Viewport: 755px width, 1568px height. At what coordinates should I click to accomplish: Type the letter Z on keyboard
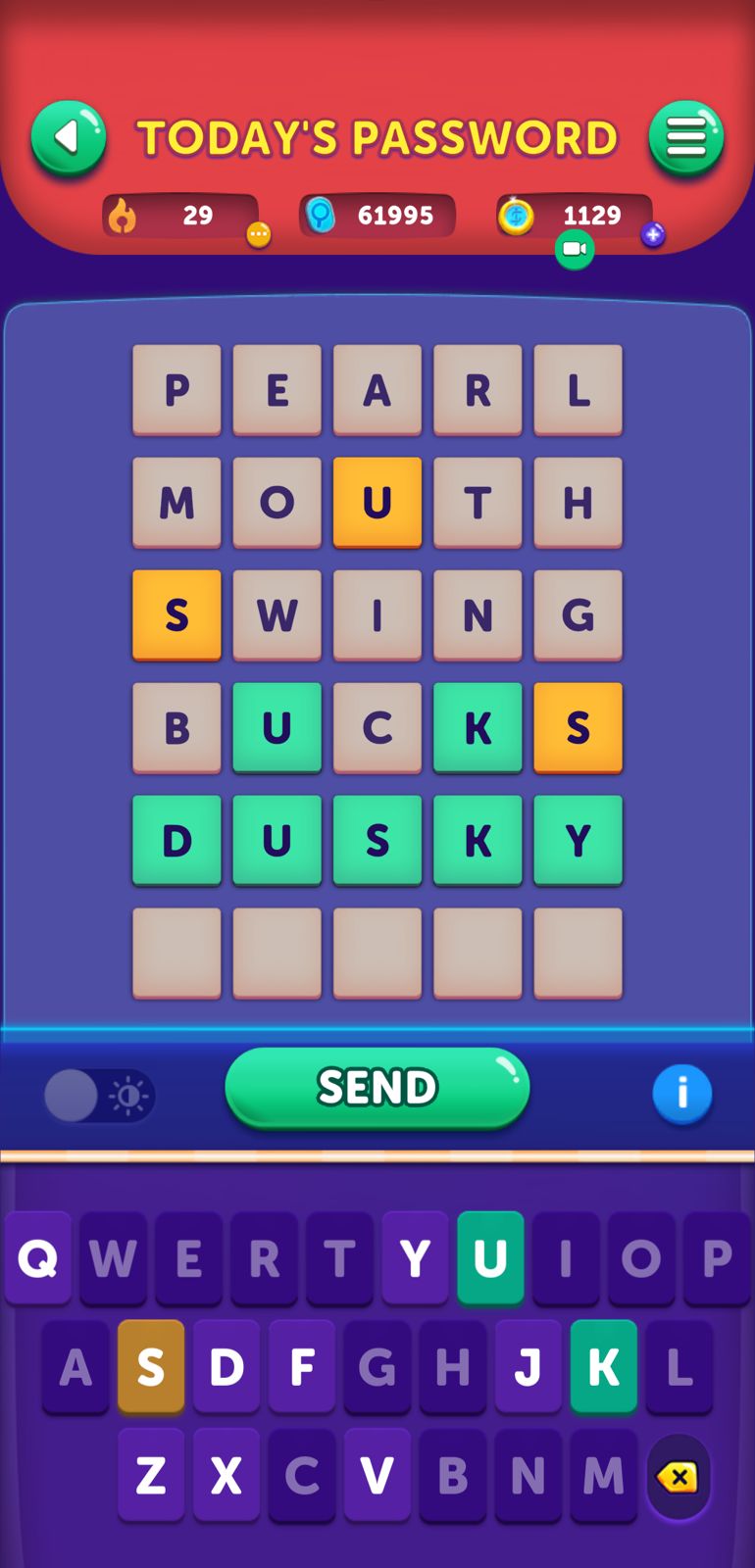point(151,1475)
